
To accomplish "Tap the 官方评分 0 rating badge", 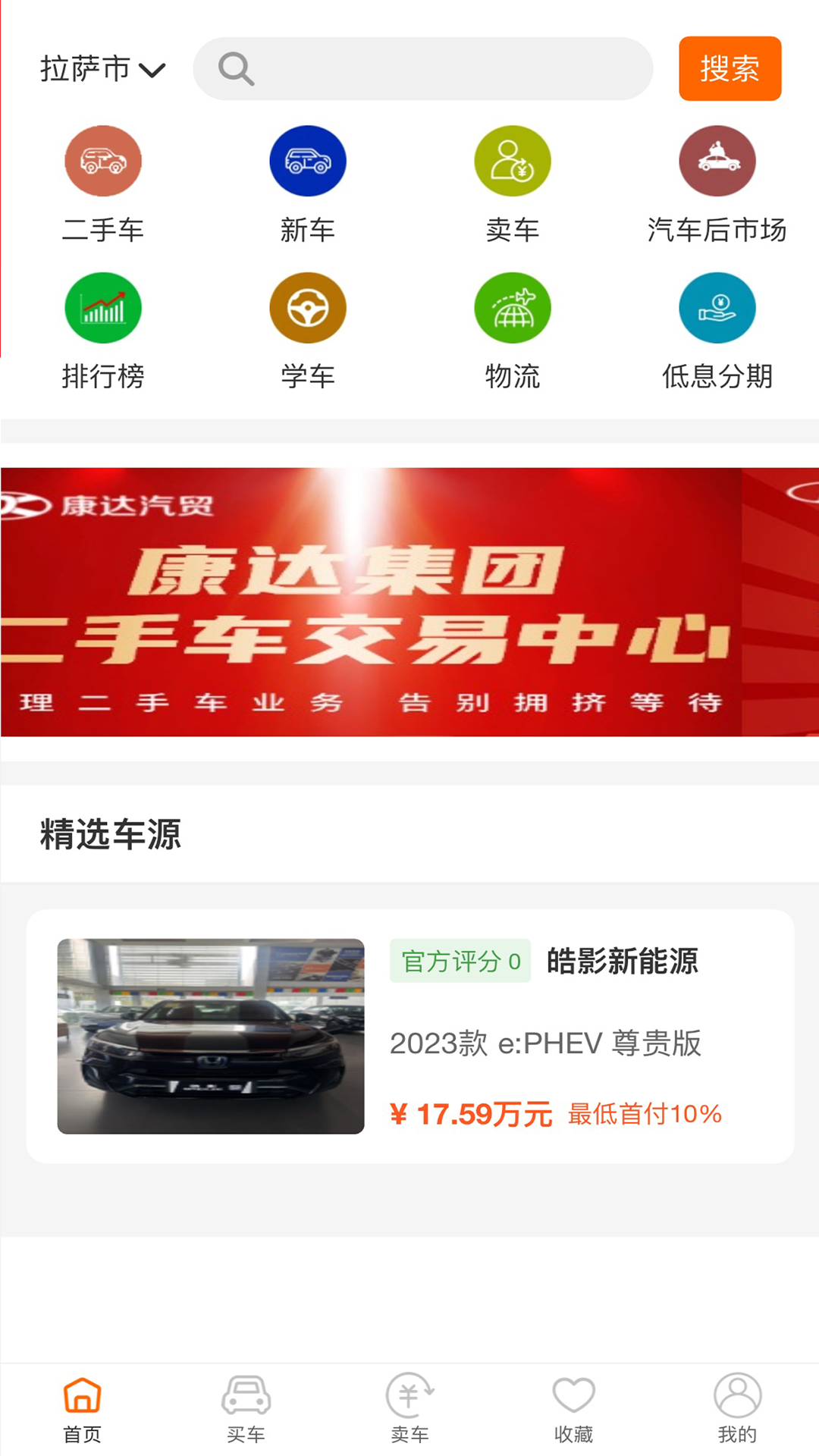I will coord(460,961).
